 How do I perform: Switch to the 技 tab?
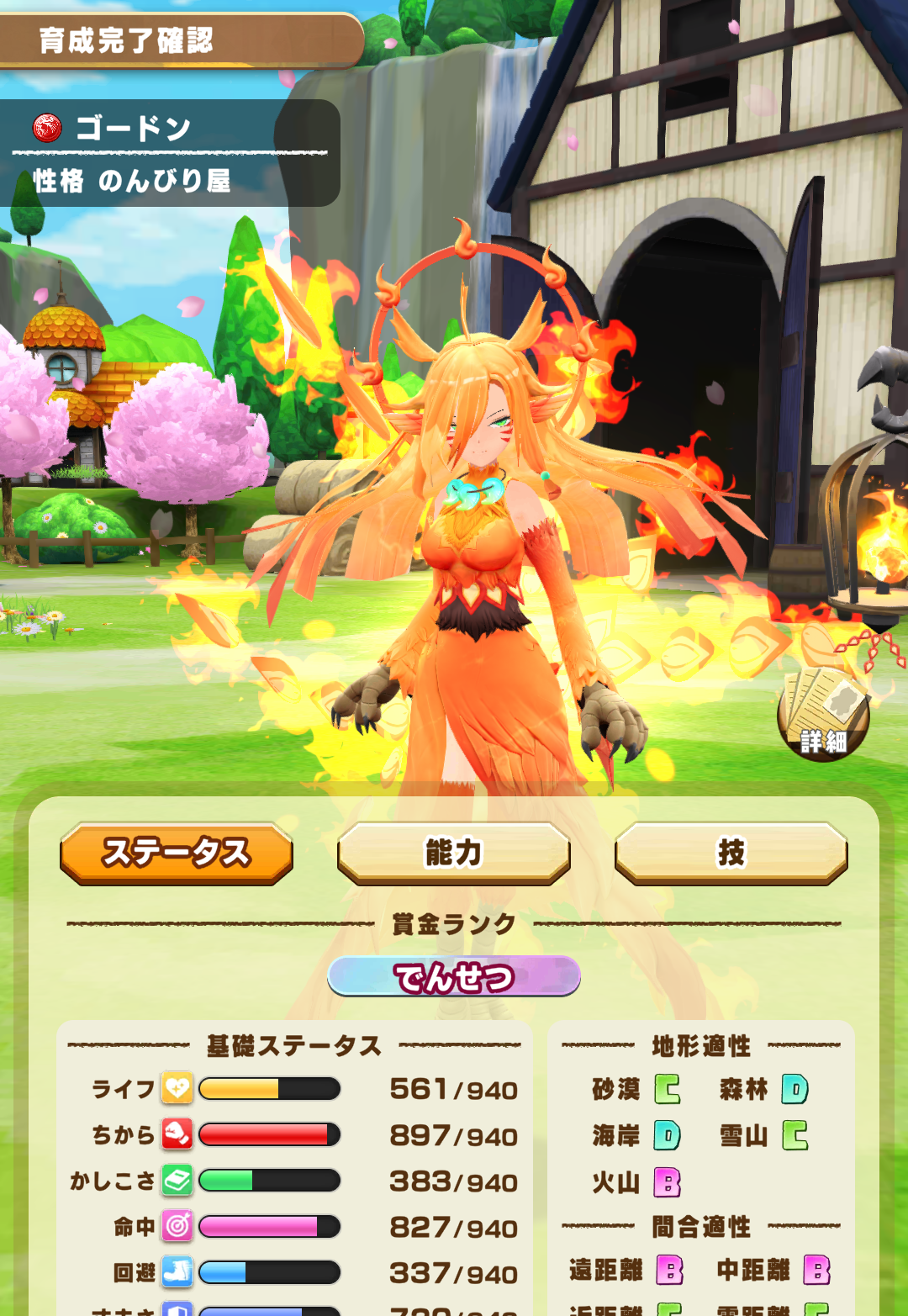point(731,853)
